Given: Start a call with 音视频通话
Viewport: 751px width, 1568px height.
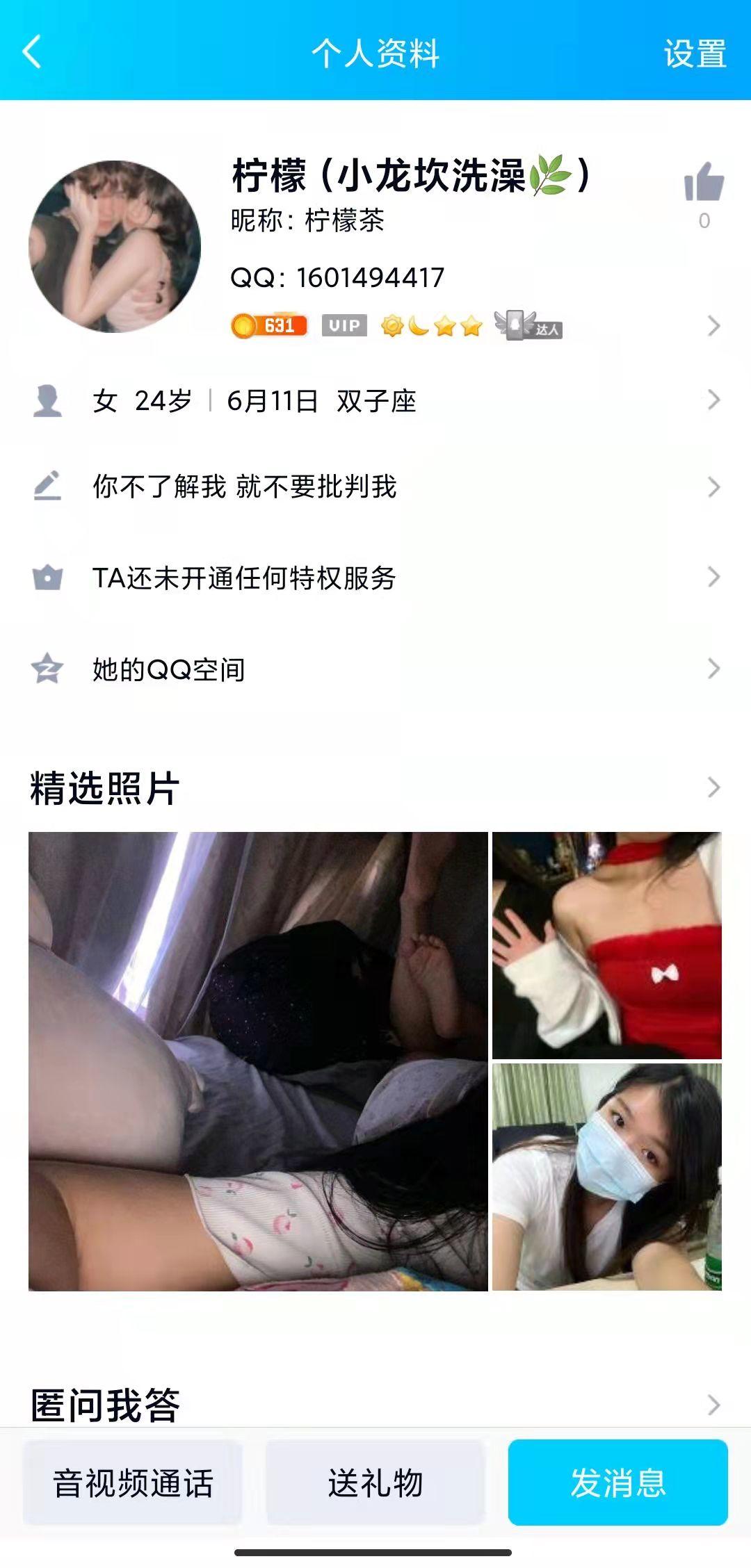Looking at the screenshot, I should pyautogui.click(x=133, y=1483).
